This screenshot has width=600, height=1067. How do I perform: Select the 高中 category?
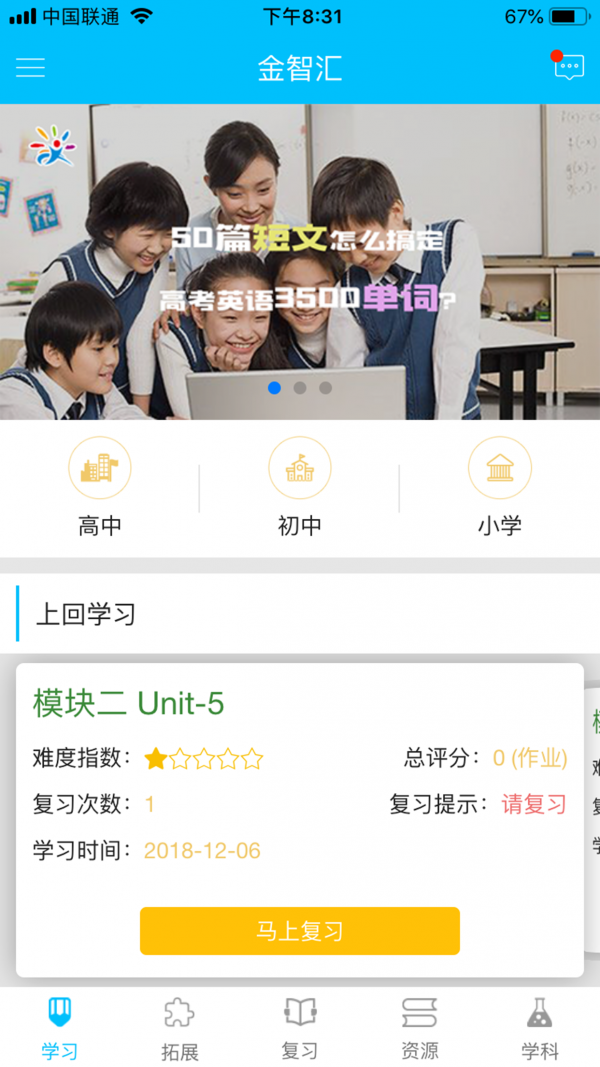(x=100, y=487)
